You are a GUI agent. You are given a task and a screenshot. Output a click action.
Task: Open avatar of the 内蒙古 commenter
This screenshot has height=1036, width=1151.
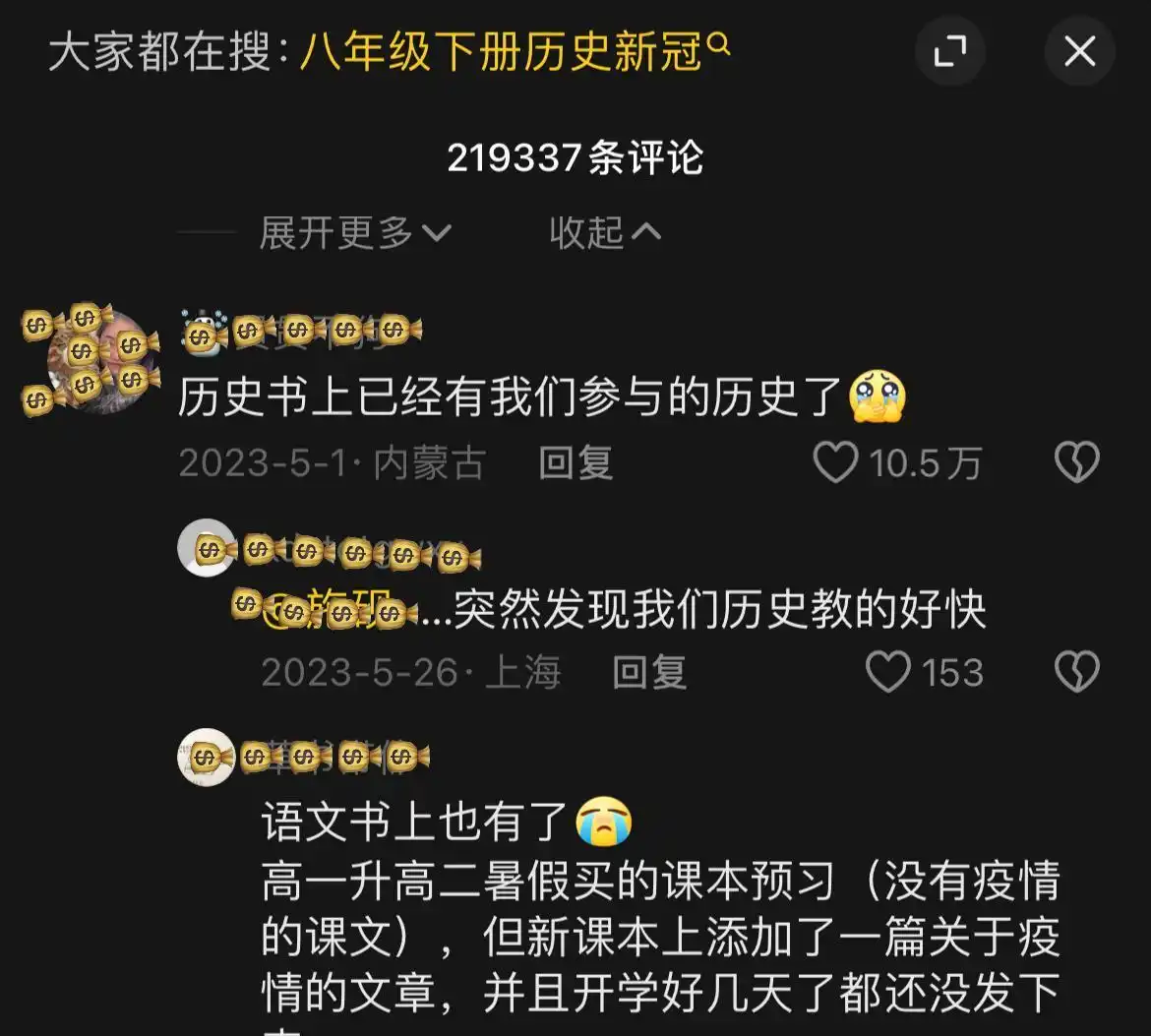tap(101, 360)
